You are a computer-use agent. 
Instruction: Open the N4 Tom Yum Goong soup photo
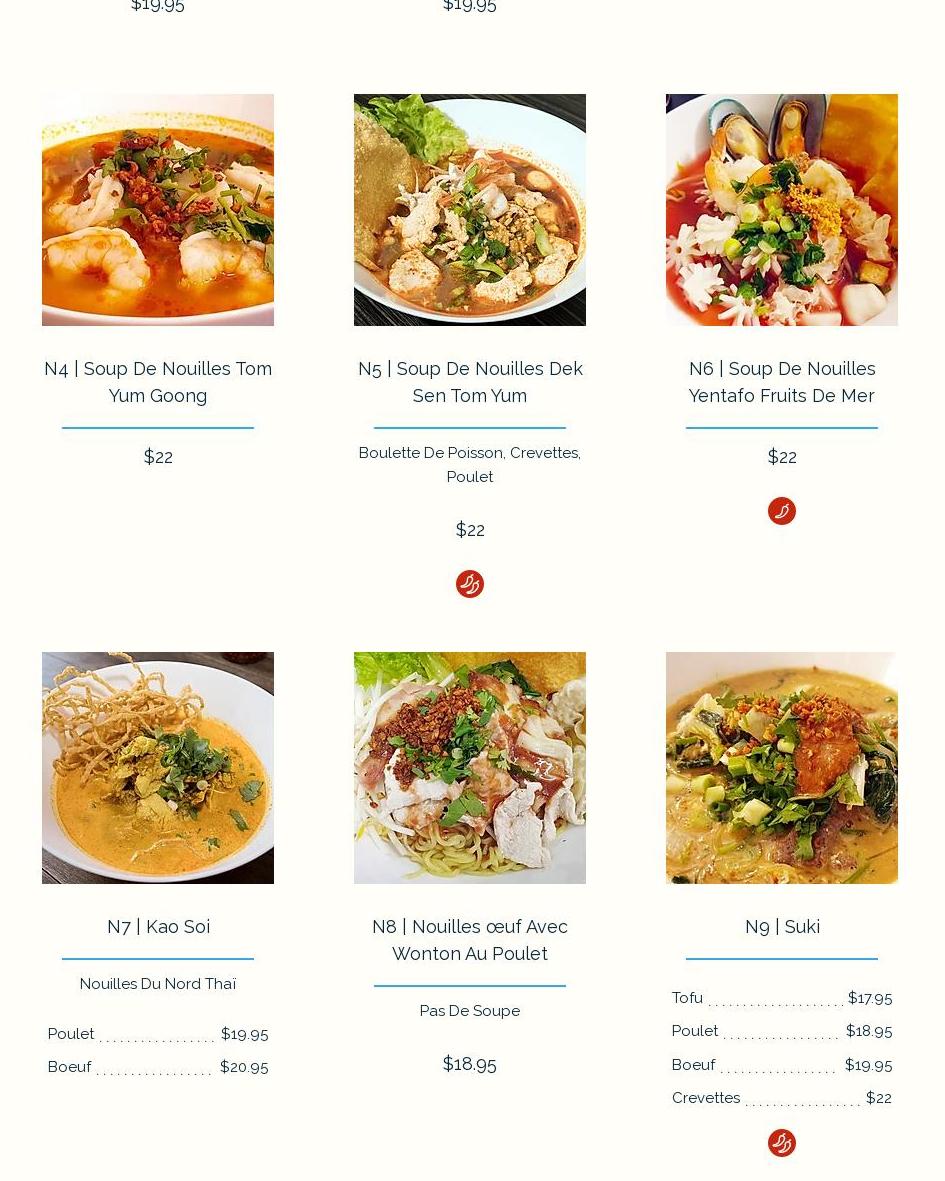158,210
